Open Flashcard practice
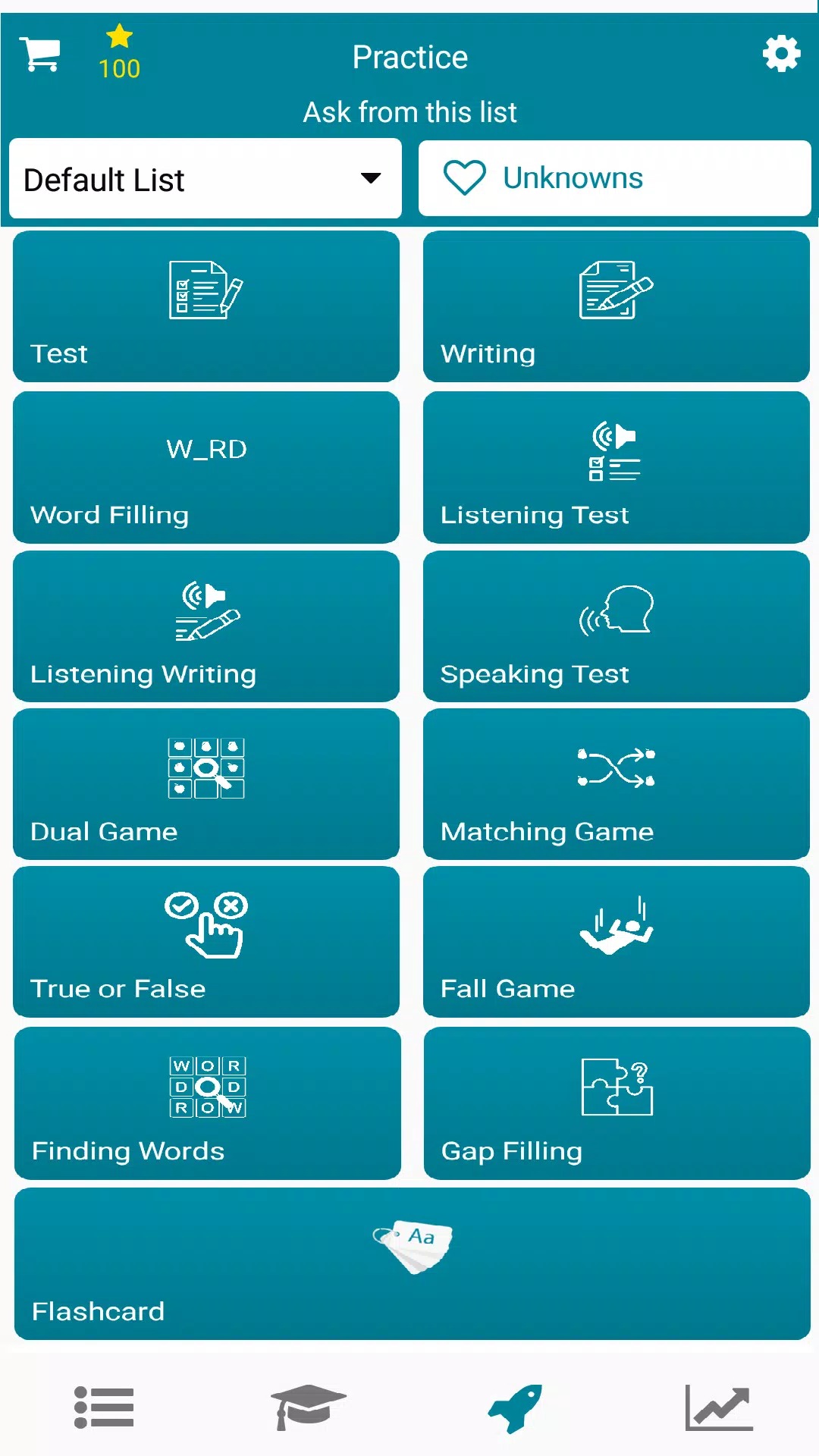Image resolution: width=819 pixels, height=1456 pixels. pyautogui.click(x=412, y=1263)
